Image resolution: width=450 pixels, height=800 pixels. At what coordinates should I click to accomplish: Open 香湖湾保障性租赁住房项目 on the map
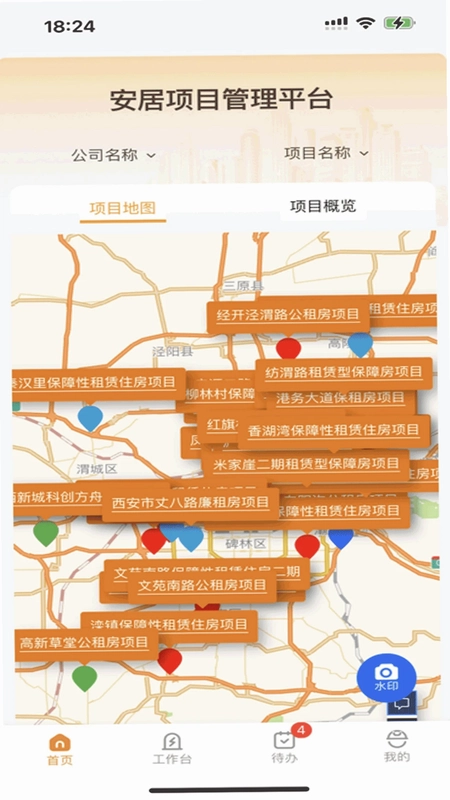coord(334,430)
